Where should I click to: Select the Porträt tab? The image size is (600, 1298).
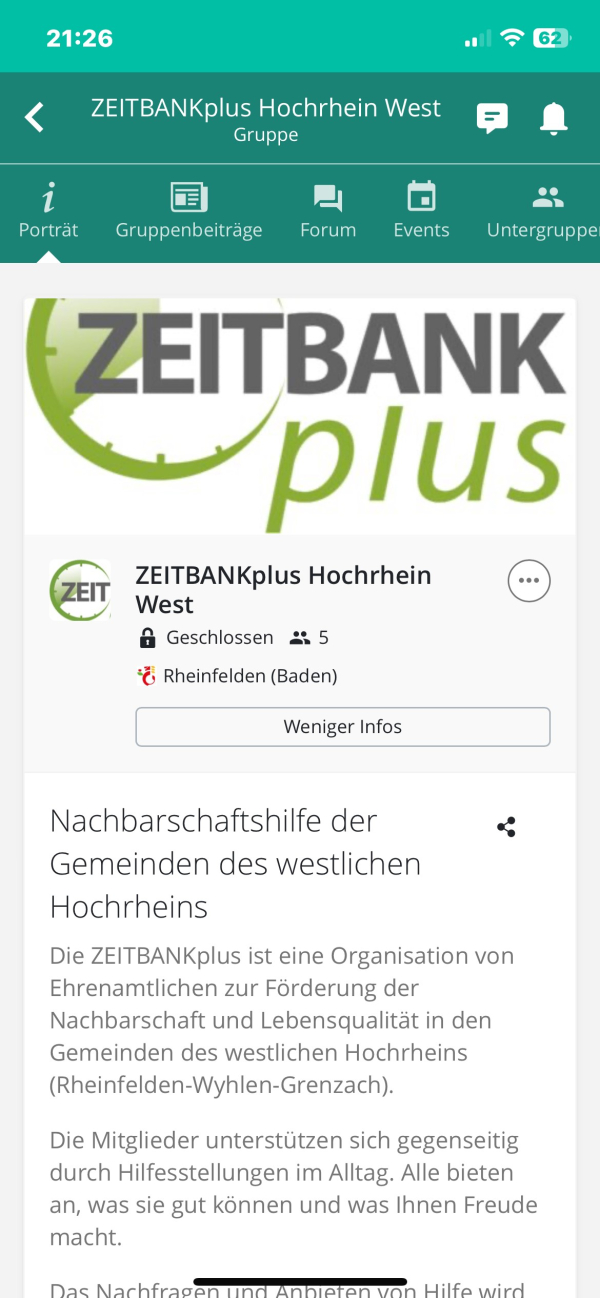(x=48, y=211)
